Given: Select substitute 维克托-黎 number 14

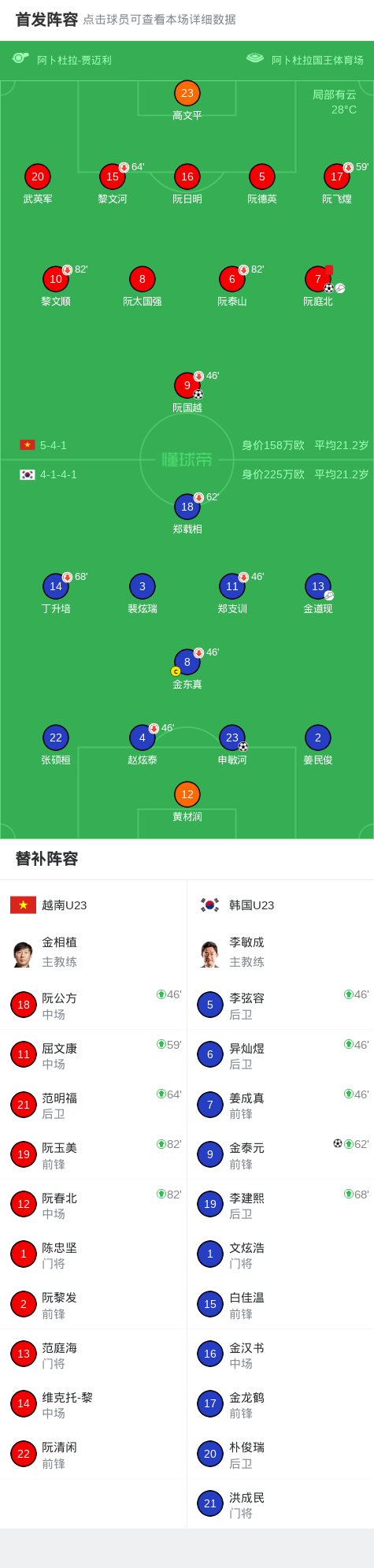Looking at the screenshot, I should [x=94, y=1404].
